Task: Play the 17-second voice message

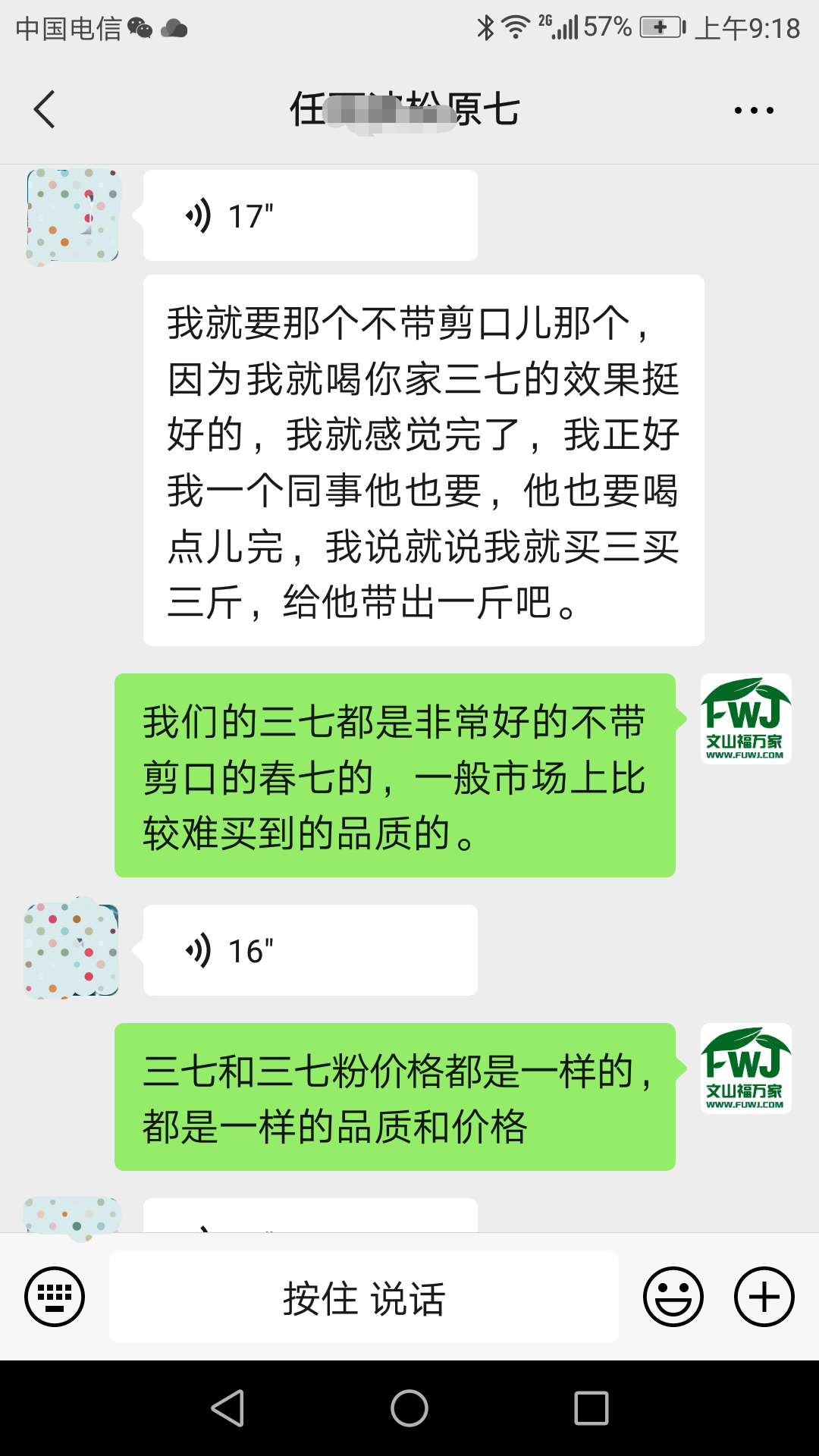Action: tap(309, 216)
